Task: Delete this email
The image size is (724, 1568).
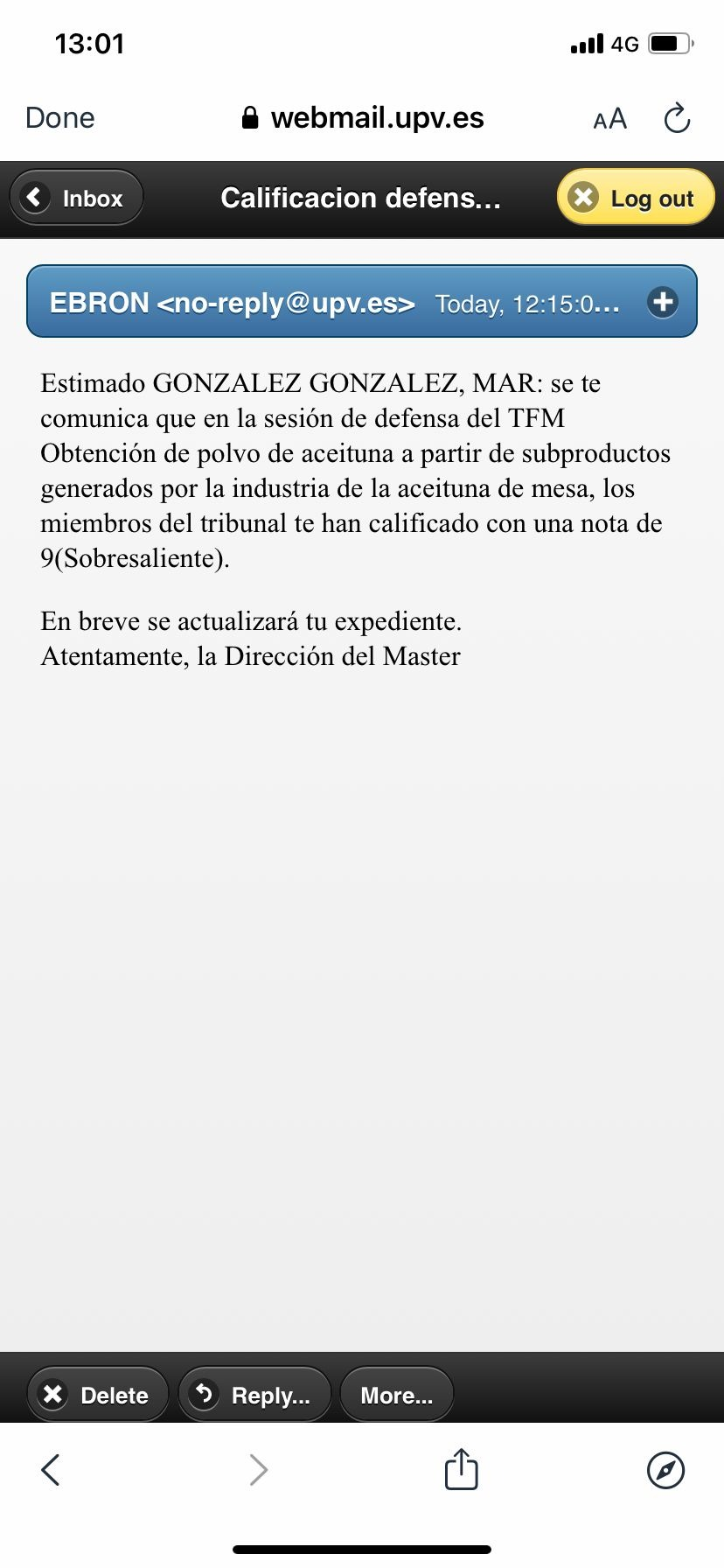Action: coord(97,1395)
